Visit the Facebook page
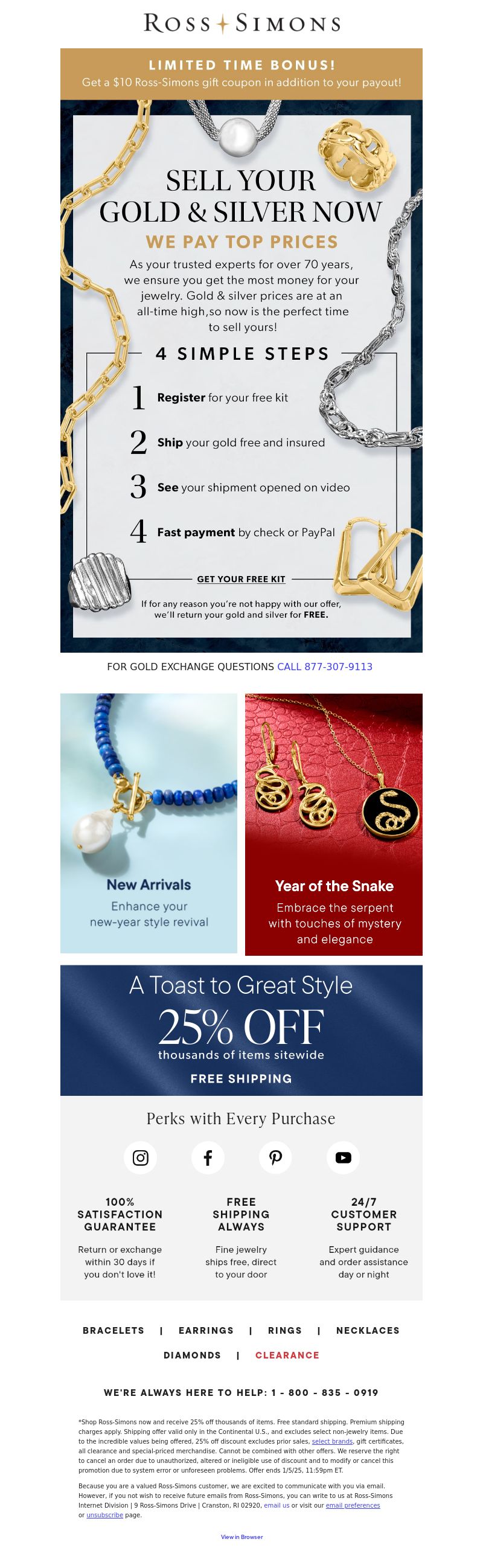Image resolution: width=483 pixels, height=1568 pixels. point(208,1157)
